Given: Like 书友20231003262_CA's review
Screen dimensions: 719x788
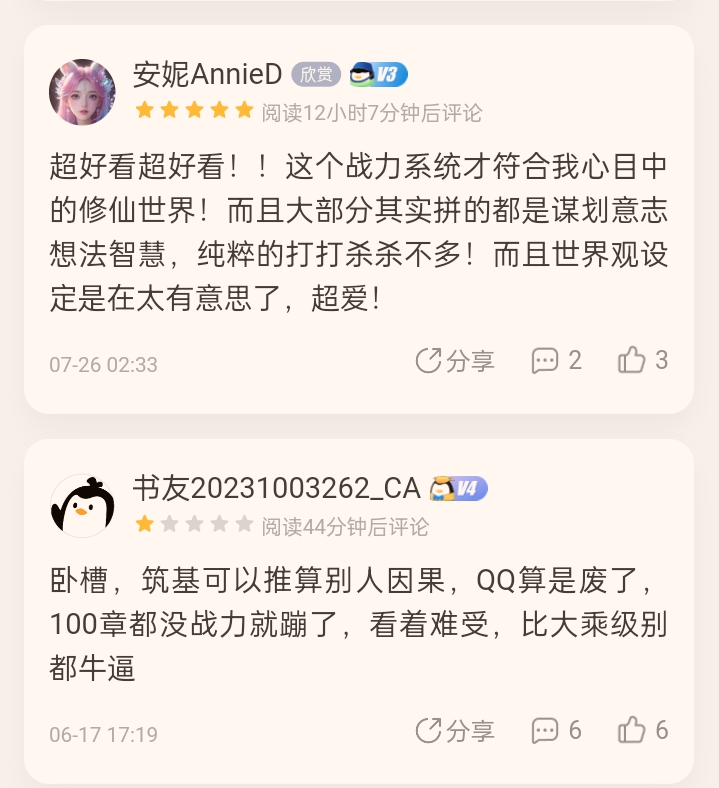Looking at the screenshot, I should 643,731.
